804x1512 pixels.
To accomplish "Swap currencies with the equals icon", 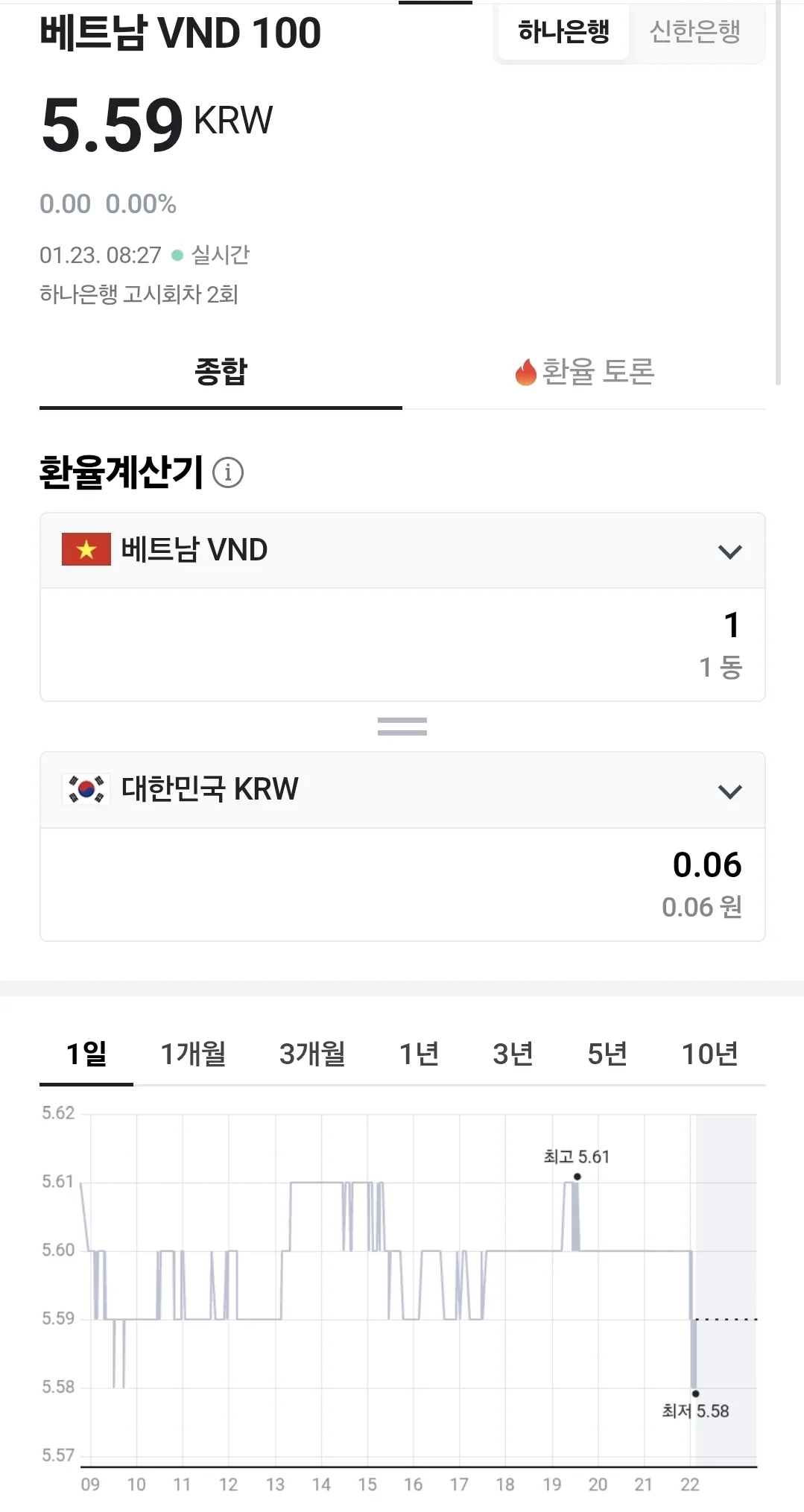I will (x=402, y=727).
